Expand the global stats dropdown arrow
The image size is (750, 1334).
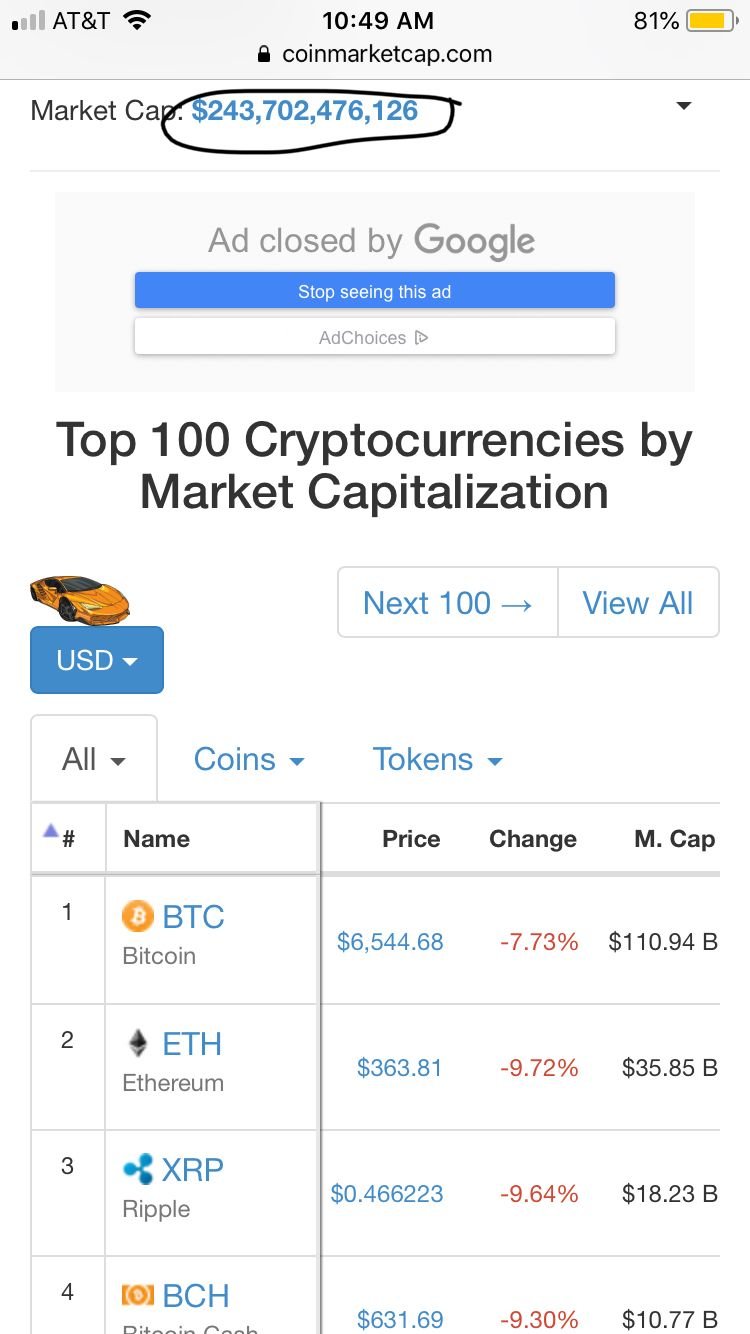[x=684, y=106]
